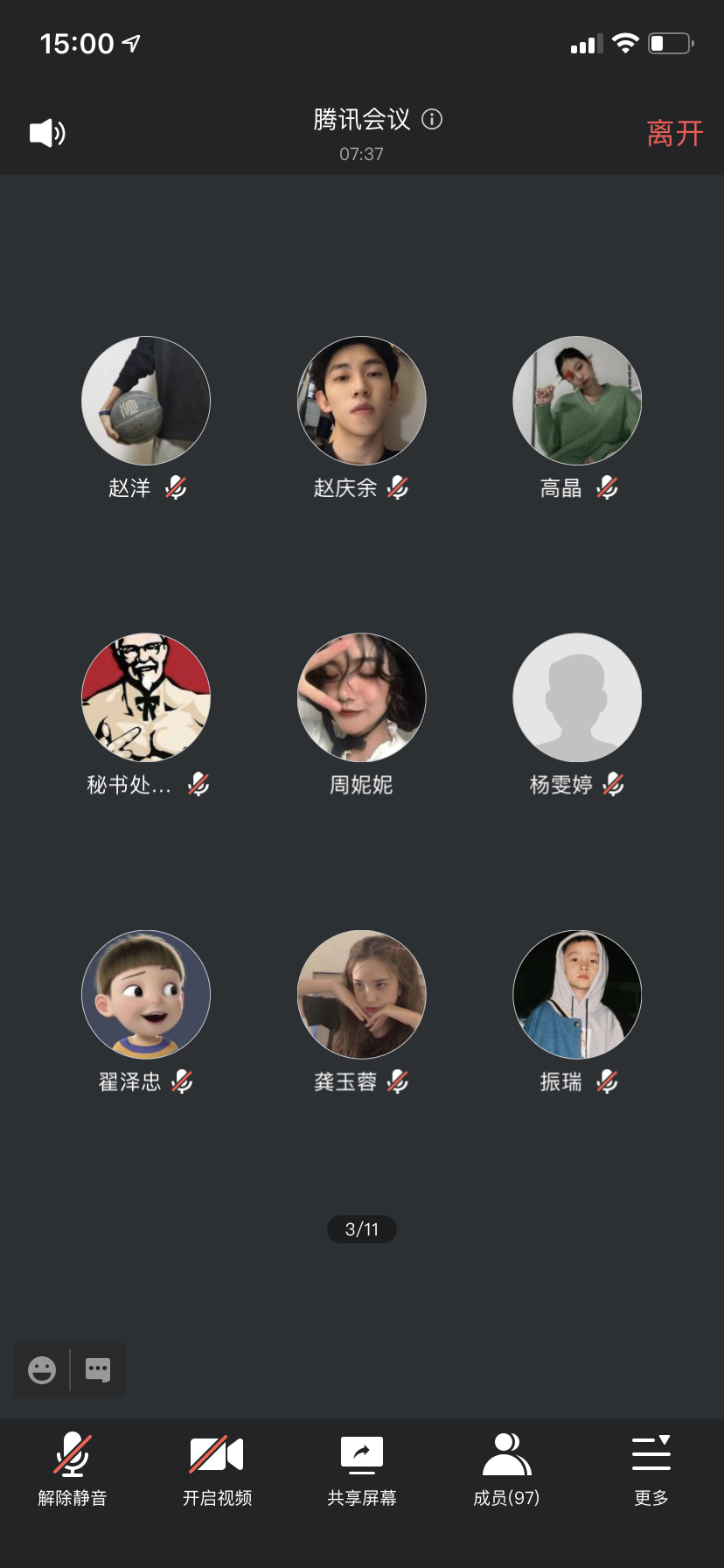Select participant 赵洋's avatar
The width and height of the screenshot is (724, 1568).
[146, 401]
